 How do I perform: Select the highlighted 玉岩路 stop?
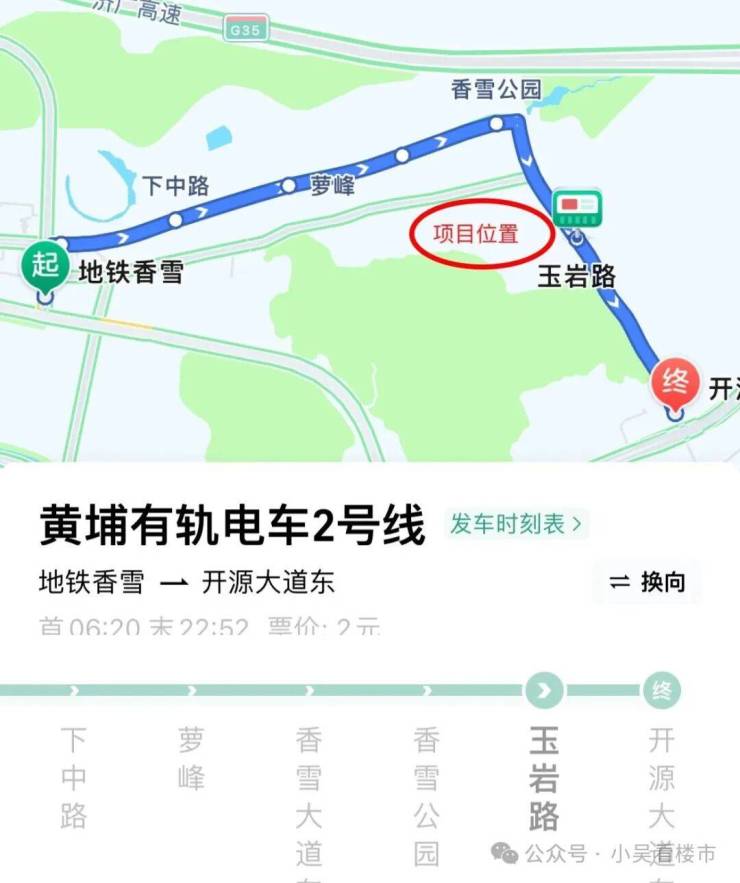[x=544, y=778]
